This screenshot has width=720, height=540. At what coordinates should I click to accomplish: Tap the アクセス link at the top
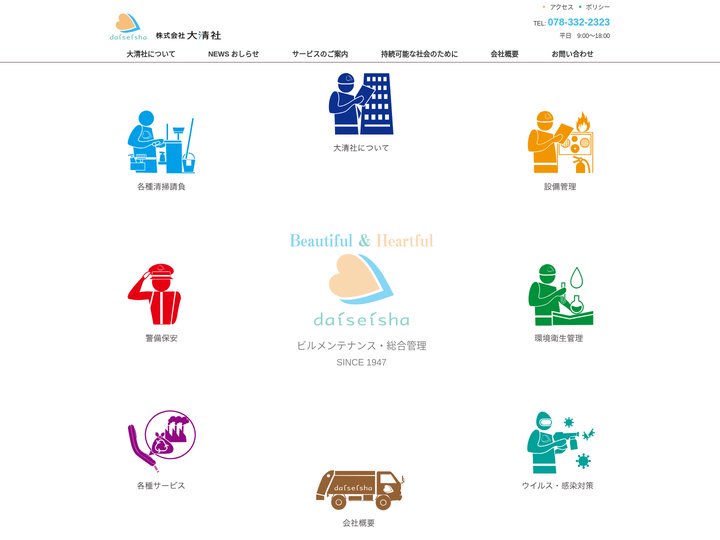click(561, 7)
